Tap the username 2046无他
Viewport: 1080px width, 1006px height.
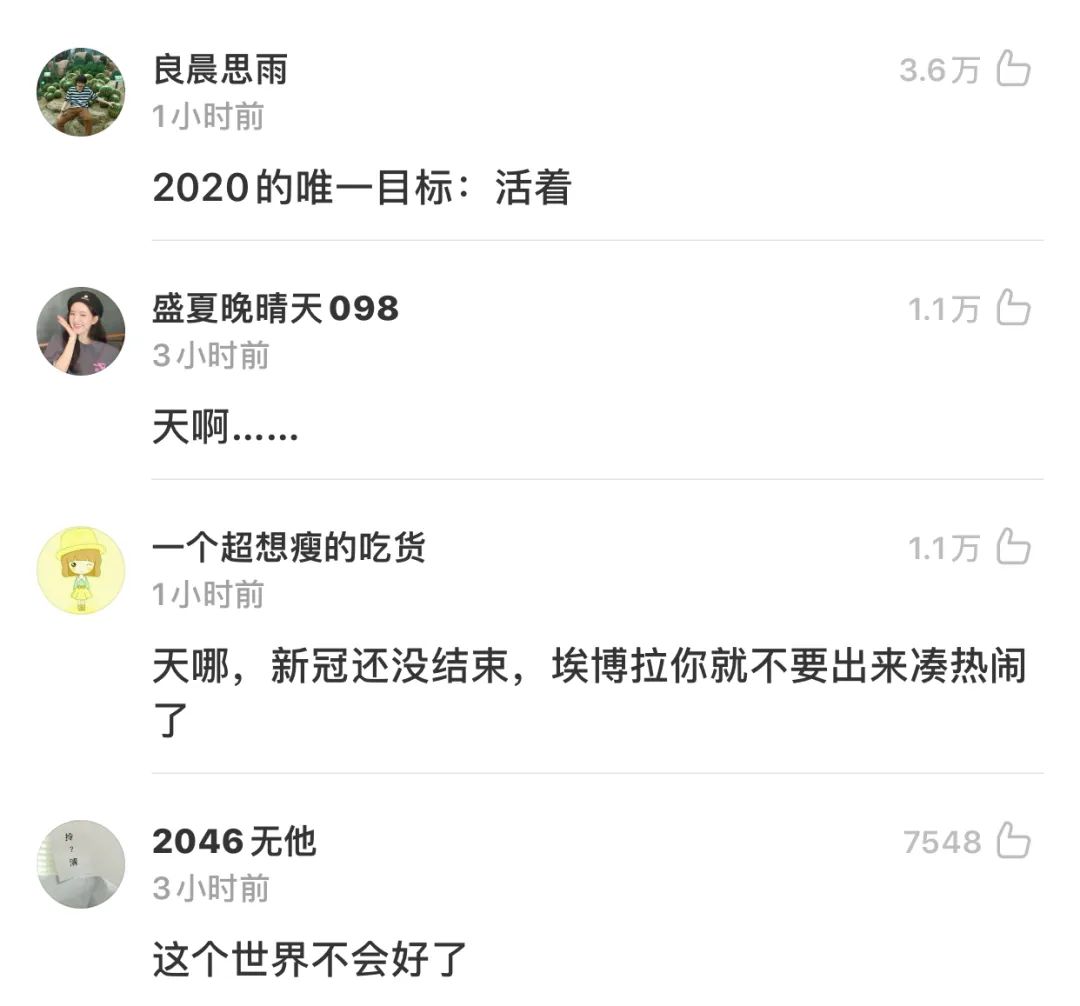click(x=234, y=842)
